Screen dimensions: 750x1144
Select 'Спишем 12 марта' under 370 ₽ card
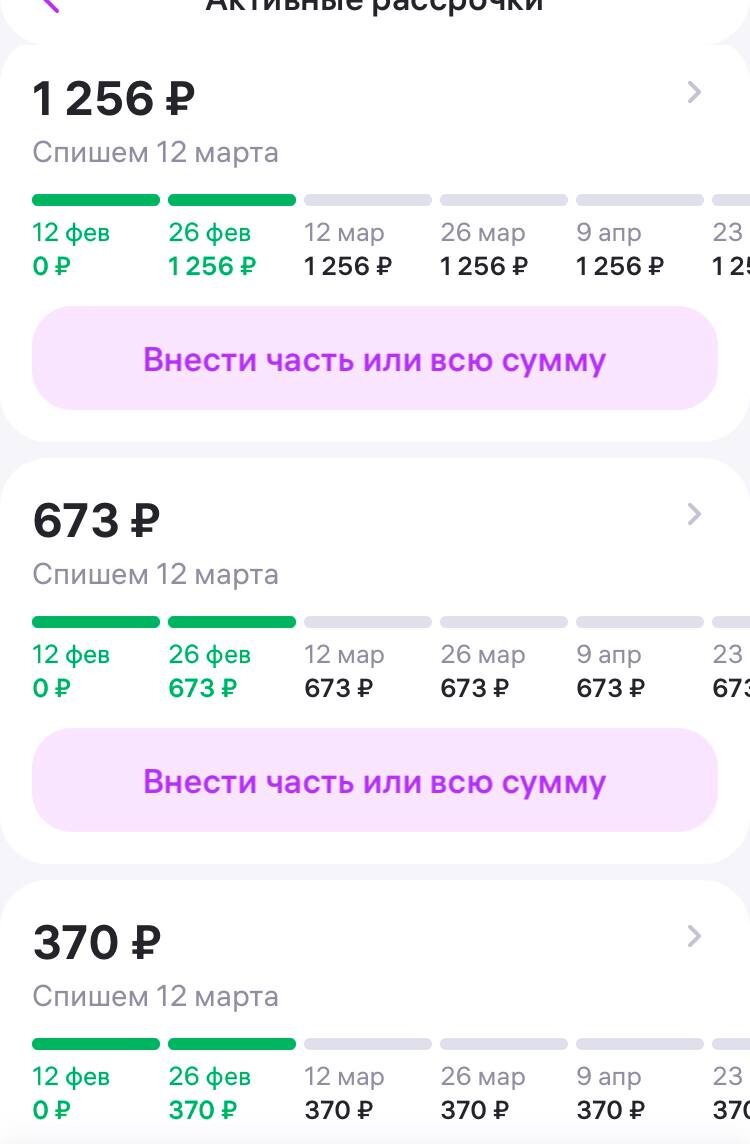pos(155,996)
